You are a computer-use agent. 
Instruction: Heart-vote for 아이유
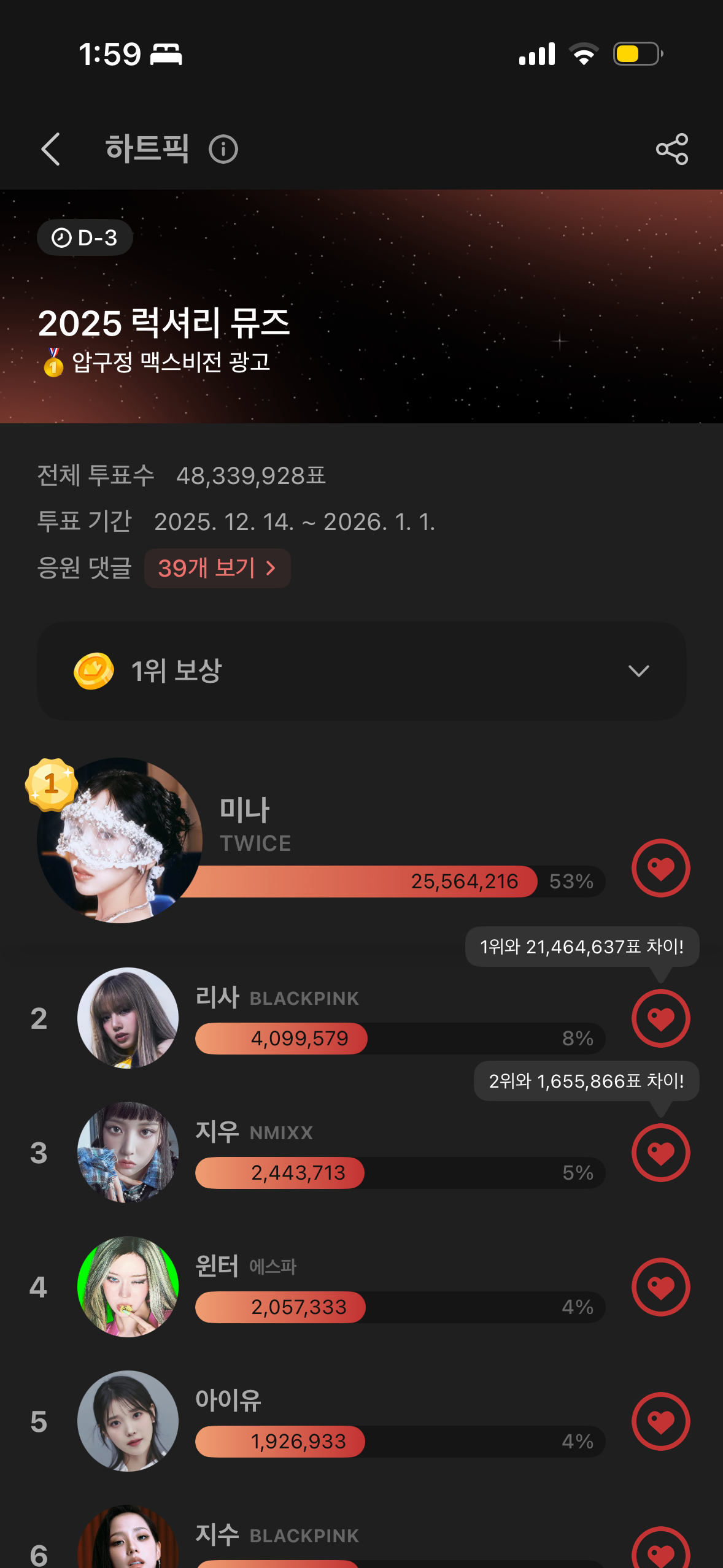pyautogui.click(x=660, y=1421)
